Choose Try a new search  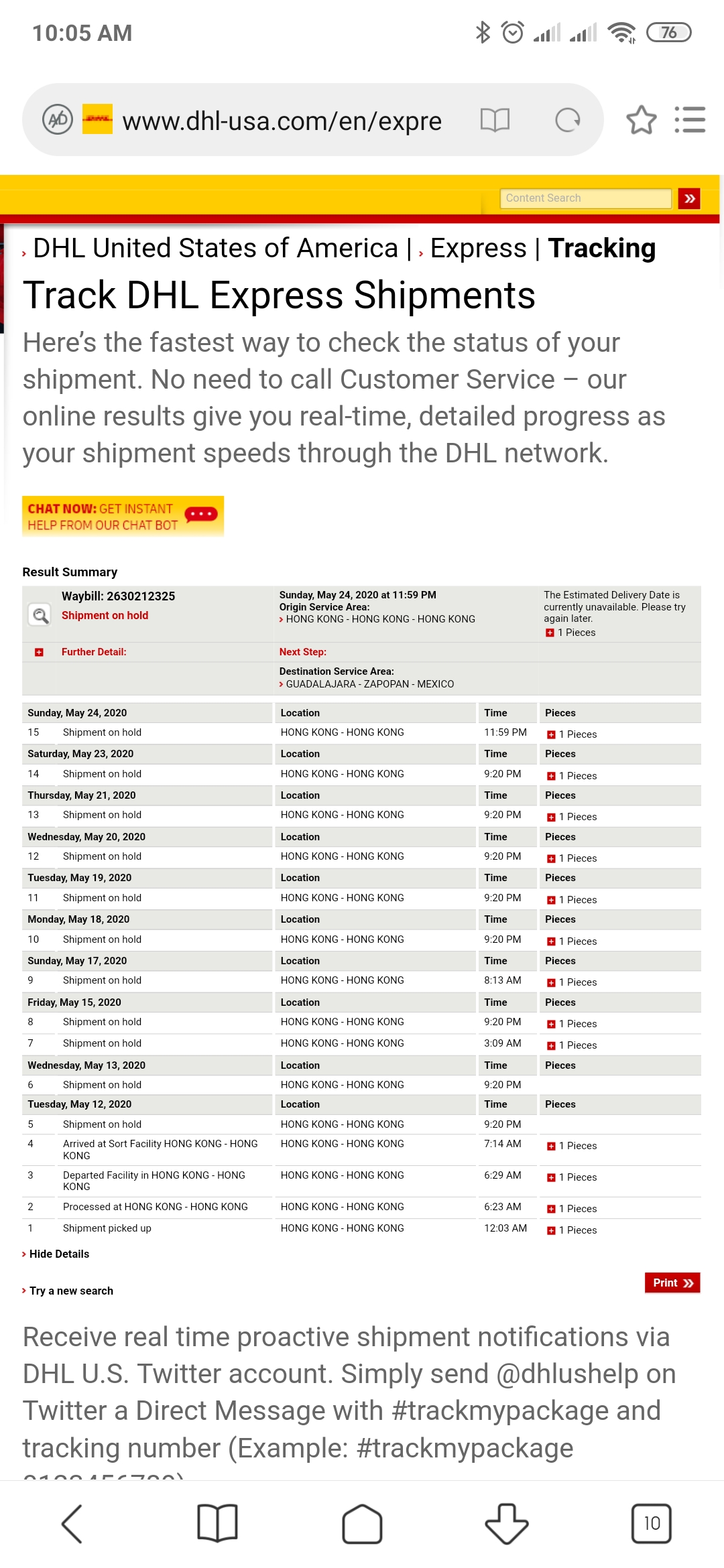[71, 1291]
